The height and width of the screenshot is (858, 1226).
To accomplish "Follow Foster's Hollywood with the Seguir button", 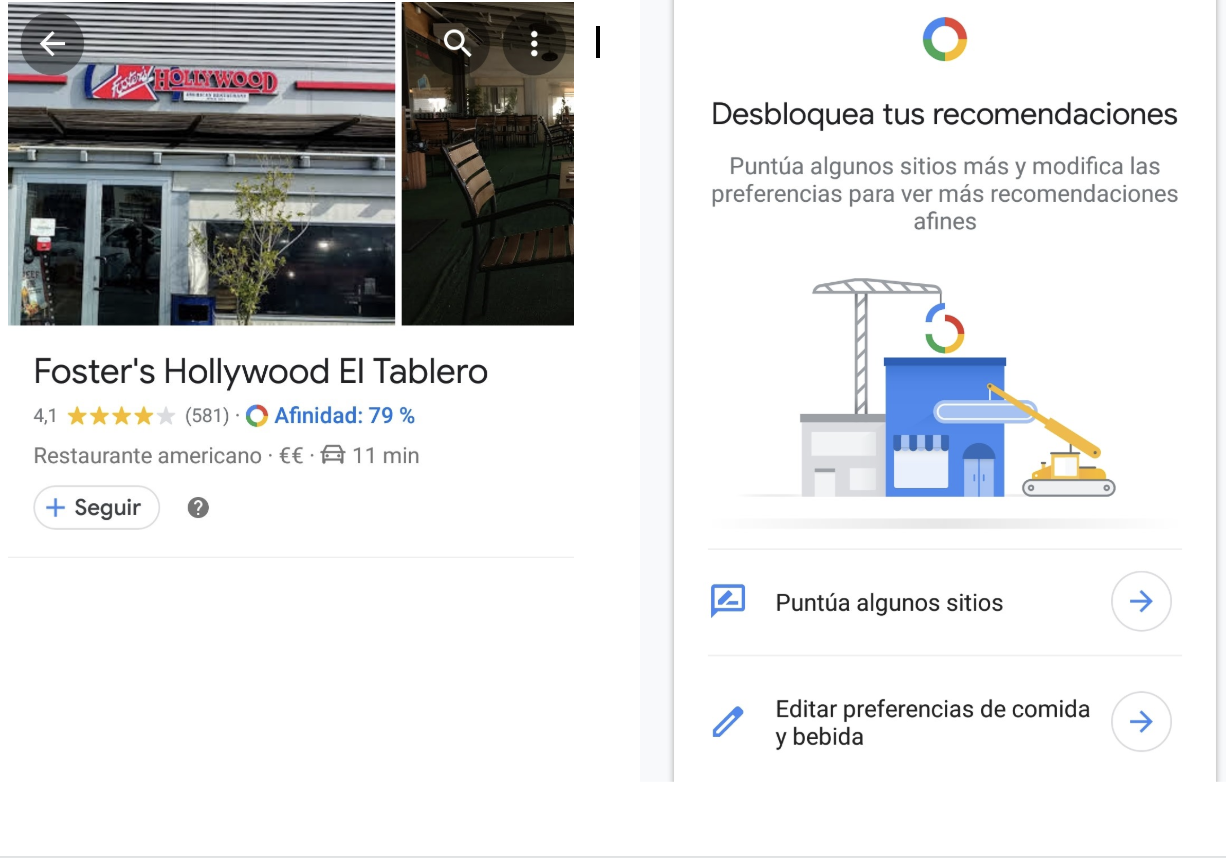I will click(97, 508).
